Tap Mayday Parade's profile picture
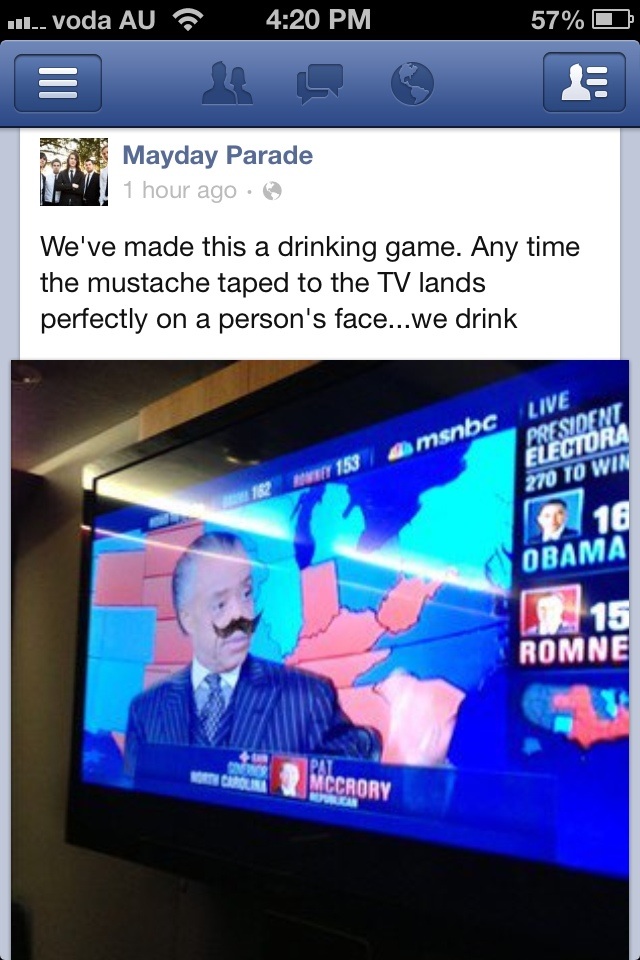The height and width of the screenshot is (960, 640). [74, 172]
